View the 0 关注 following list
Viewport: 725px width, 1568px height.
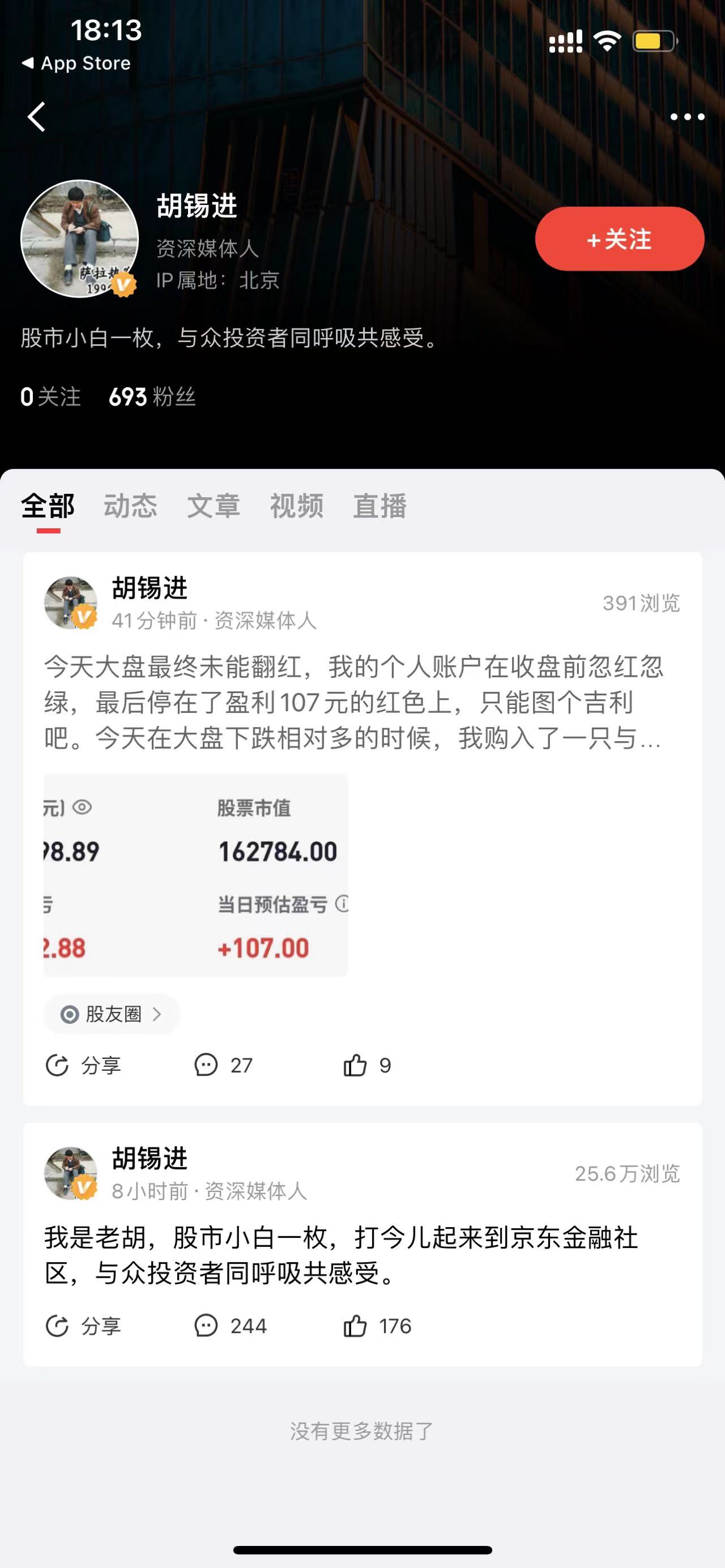[x=50, y=397]
